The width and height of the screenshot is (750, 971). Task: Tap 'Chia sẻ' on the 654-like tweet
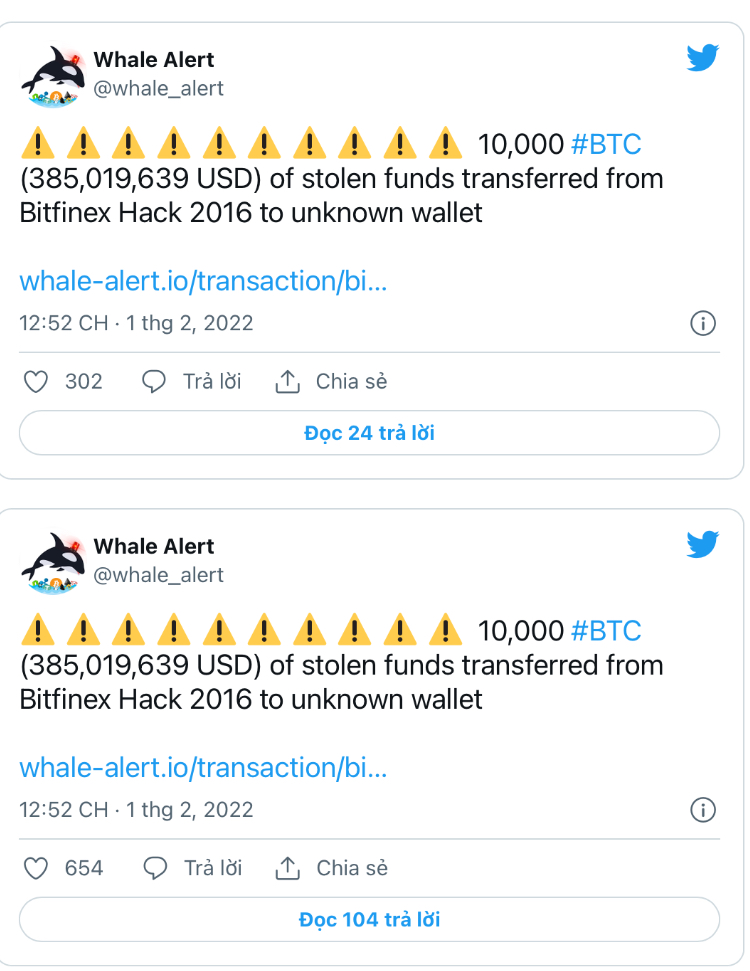[x=331, y=868]
